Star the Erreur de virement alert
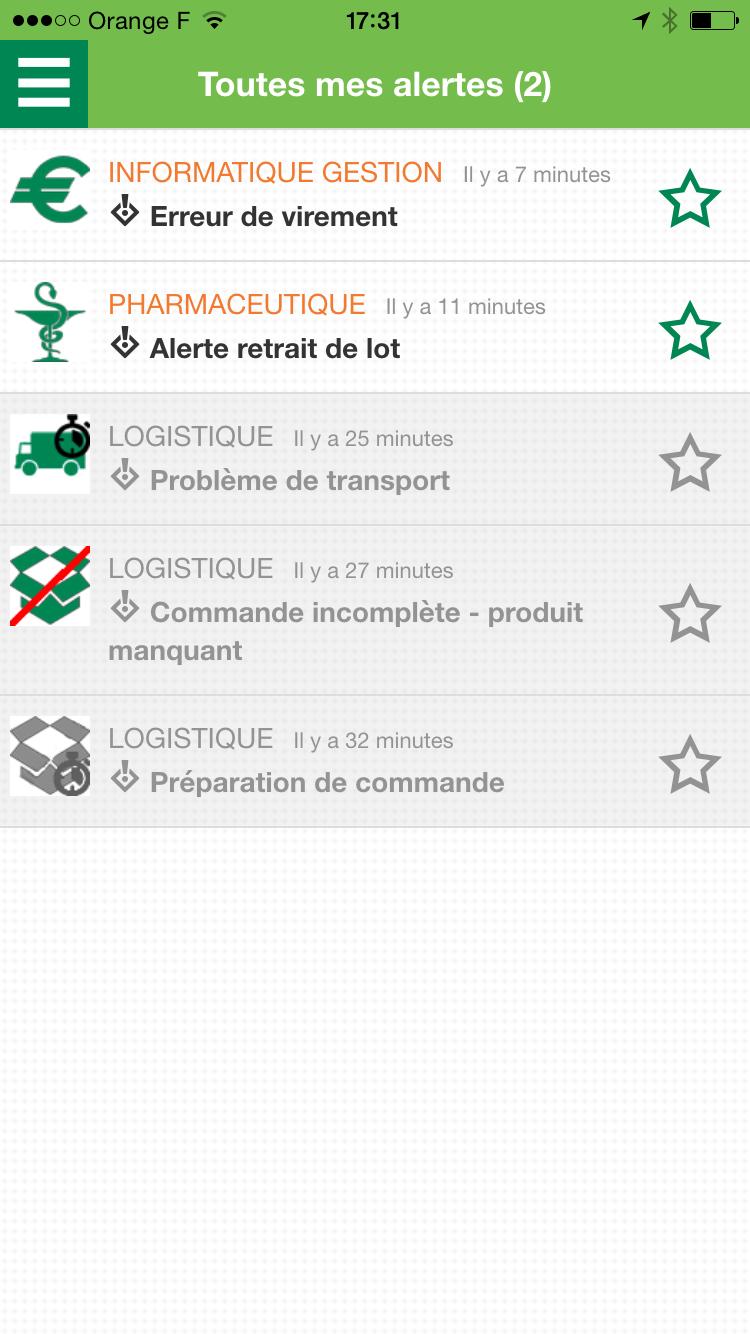The image size is (750, 1334). point(690,199)
